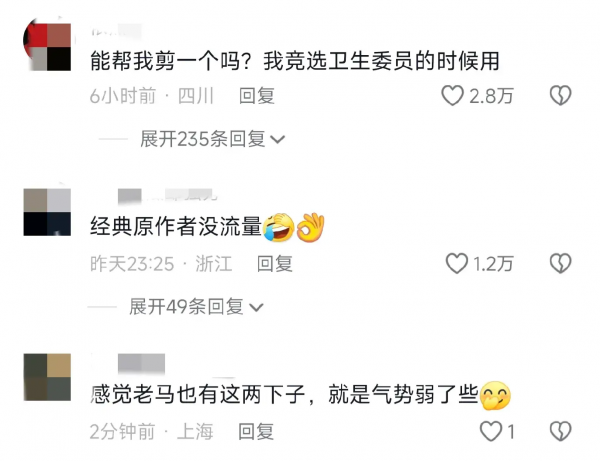Image resolution: width=600 pixels, height=461 pixels.
Task: Like the 经典原作者没流量 comment
Action: pyautogui.click(x=456, y=264)
